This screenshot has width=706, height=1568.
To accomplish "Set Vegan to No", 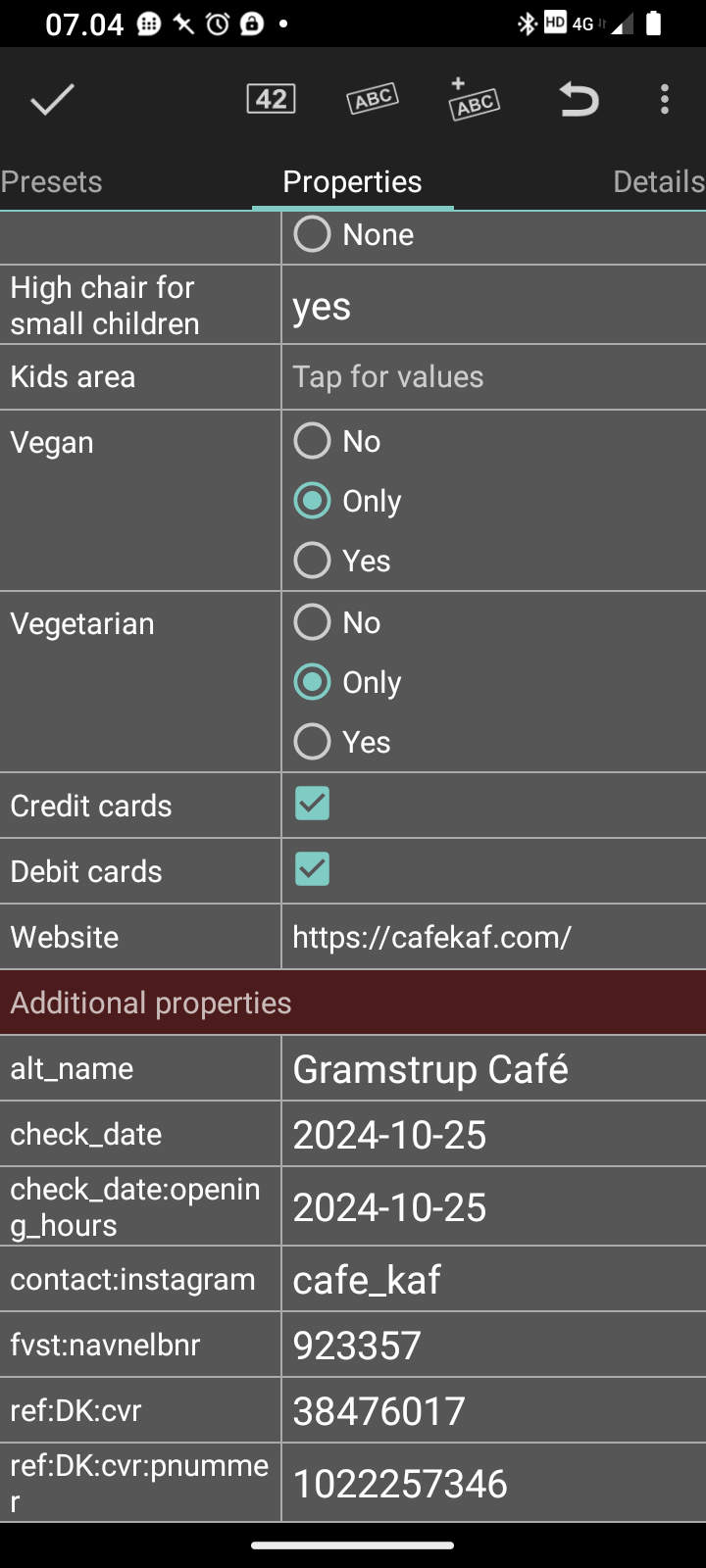I will [313, 441].
